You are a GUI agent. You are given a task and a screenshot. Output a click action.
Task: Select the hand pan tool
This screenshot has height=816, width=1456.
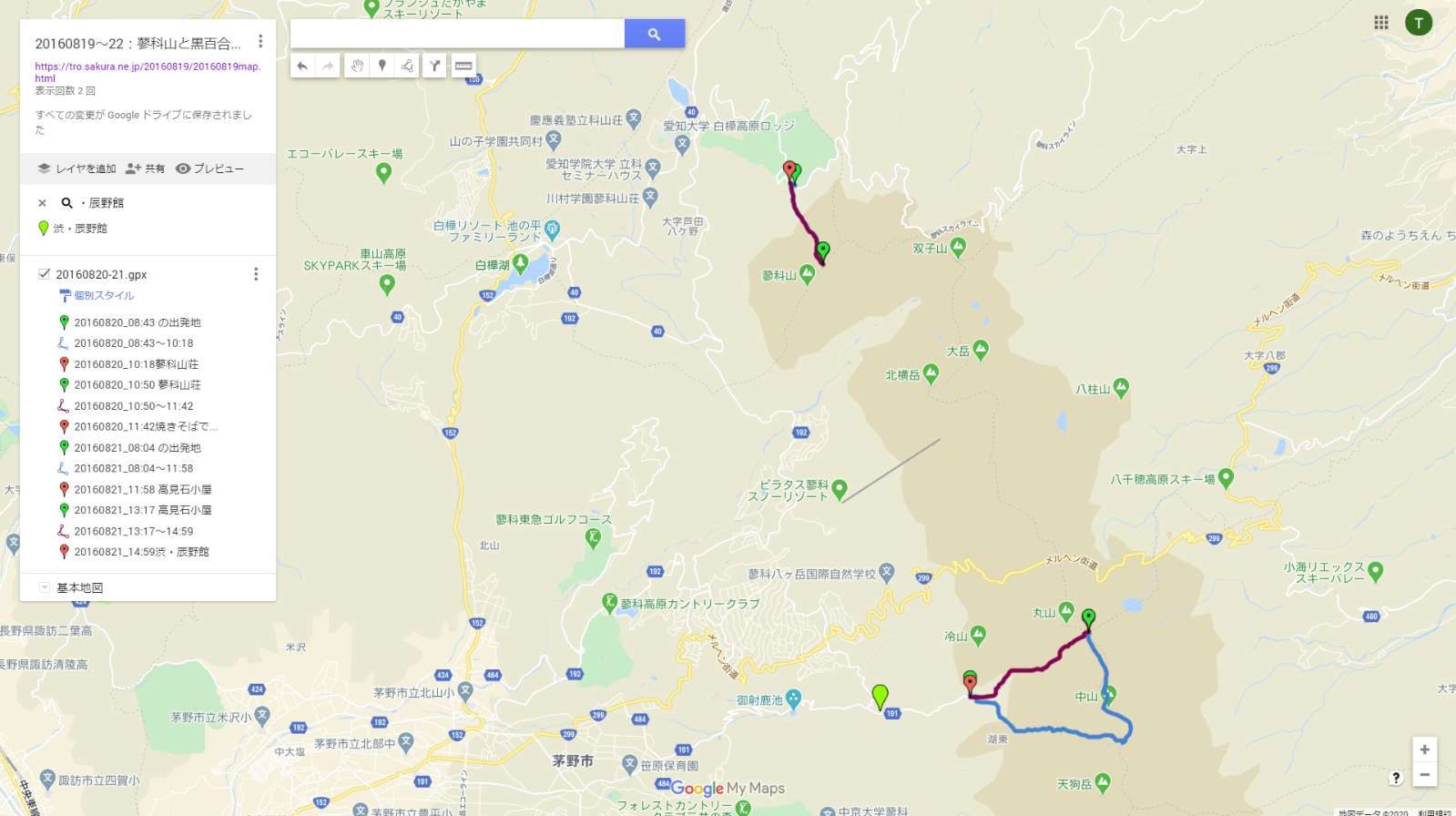[x=357, y=66]
